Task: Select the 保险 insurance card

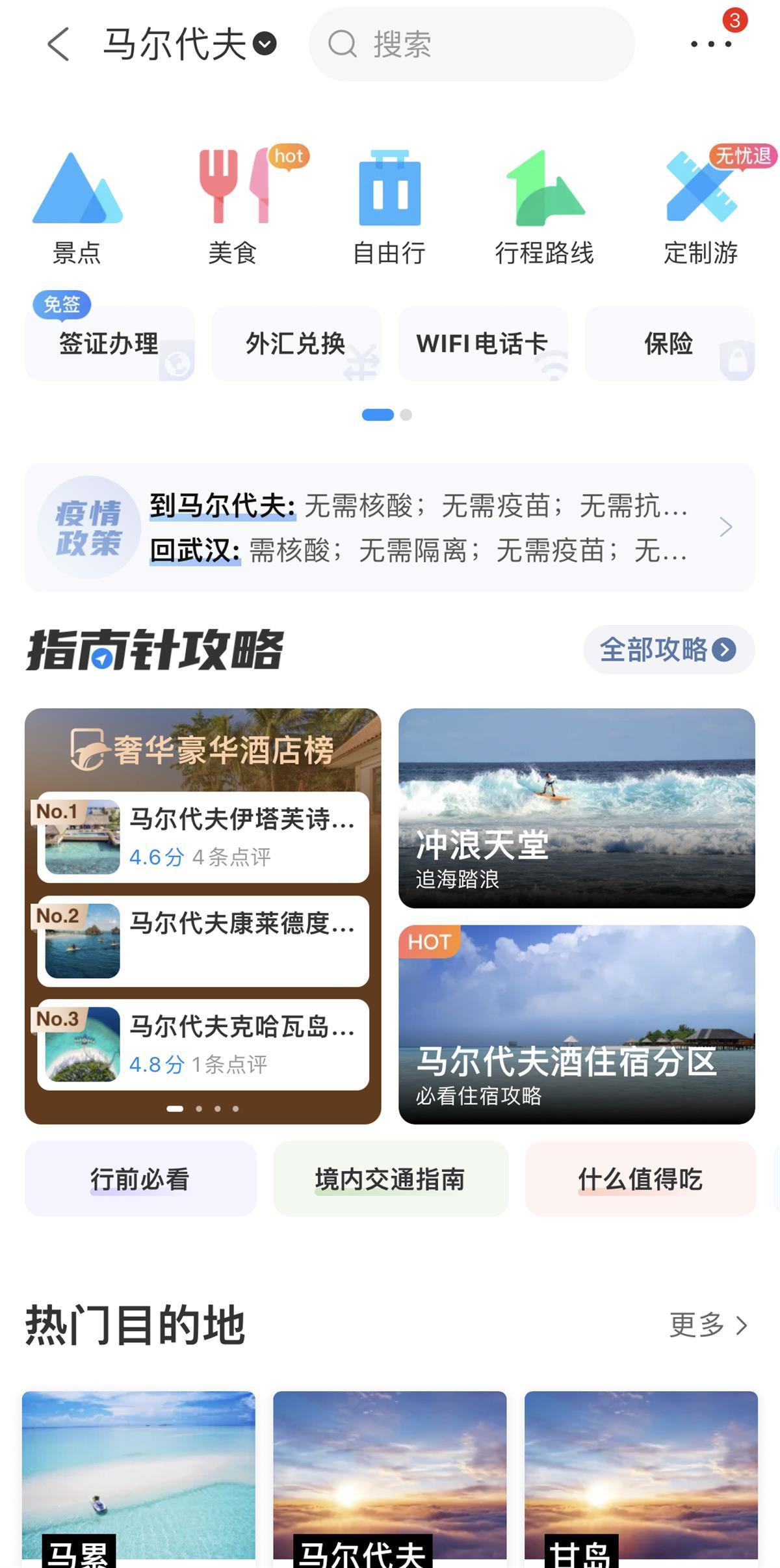Action: tap(670, 343)
